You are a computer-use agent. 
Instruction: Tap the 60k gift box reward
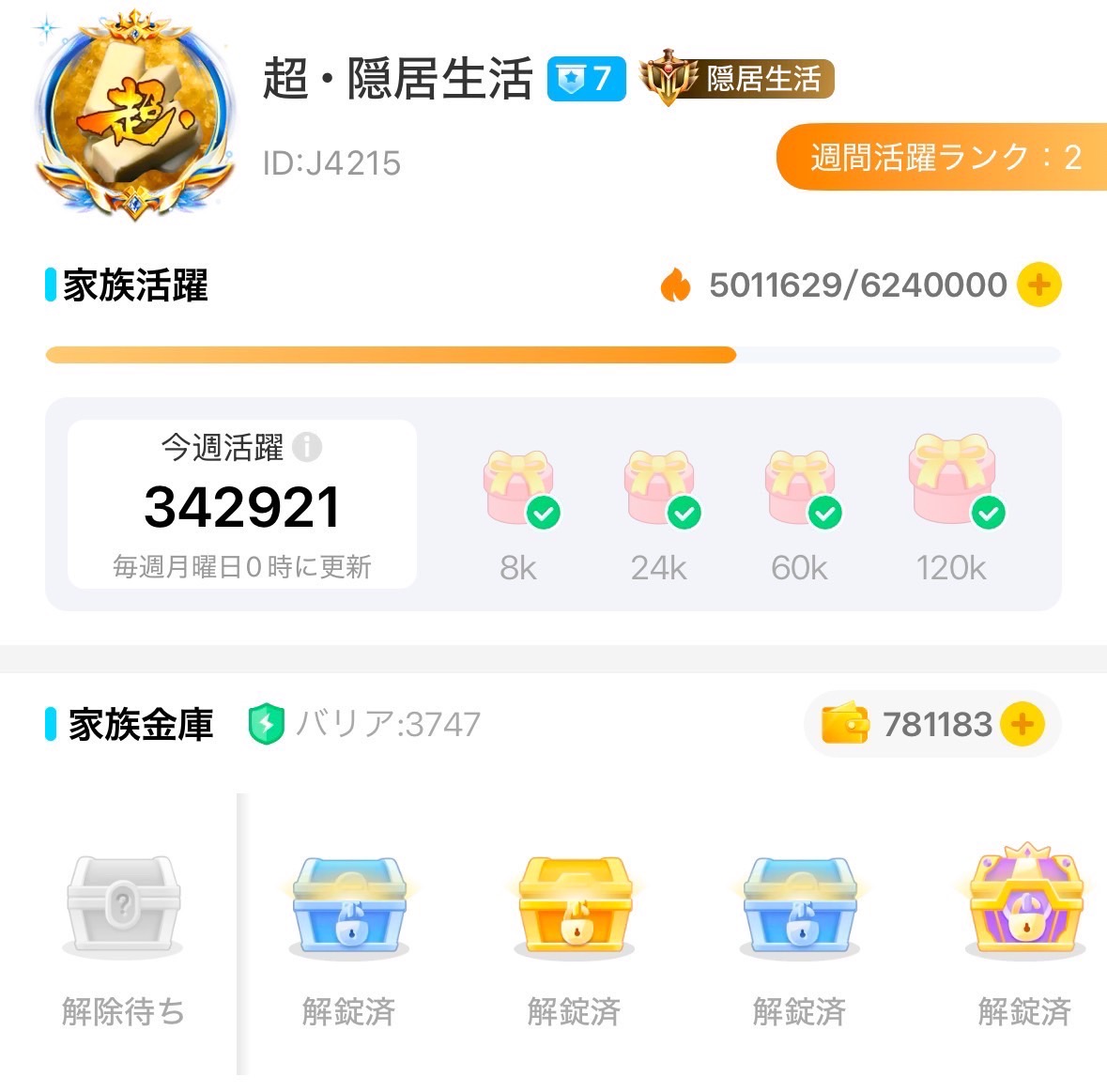(x=800, y=486)
